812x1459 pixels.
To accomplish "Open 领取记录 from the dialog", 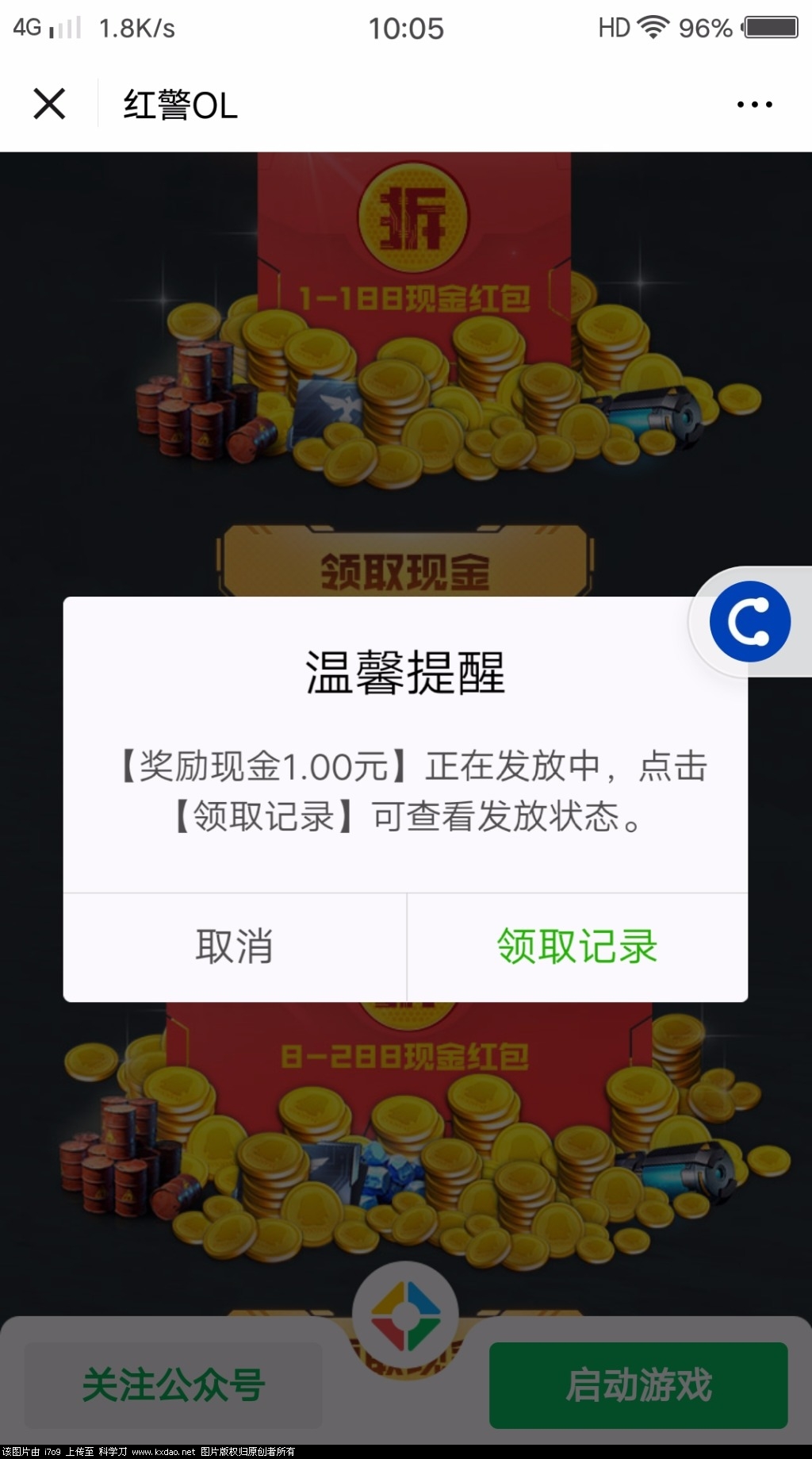I will click(x=577, y=946).
